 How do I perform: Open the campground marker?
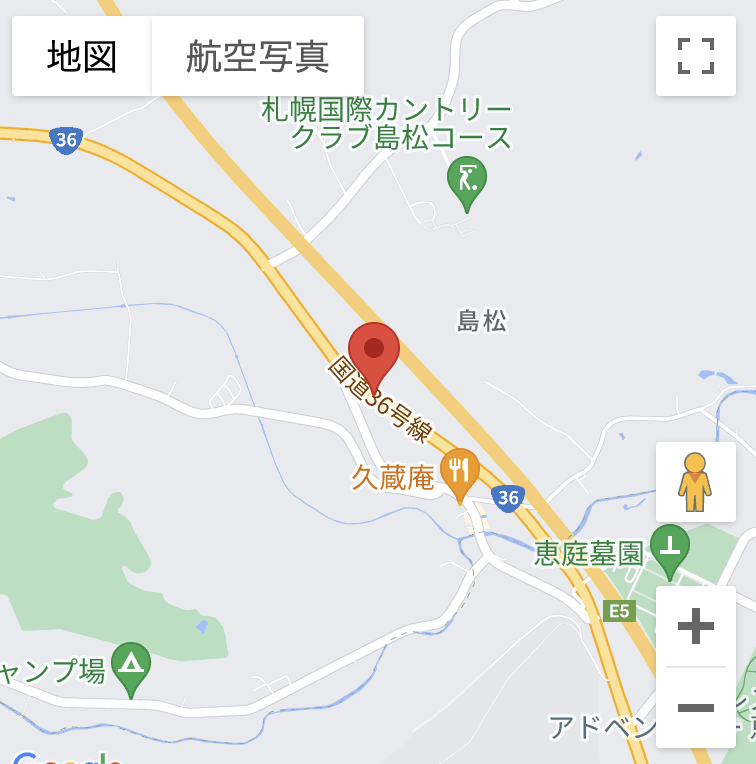click(x=131, y=664)
